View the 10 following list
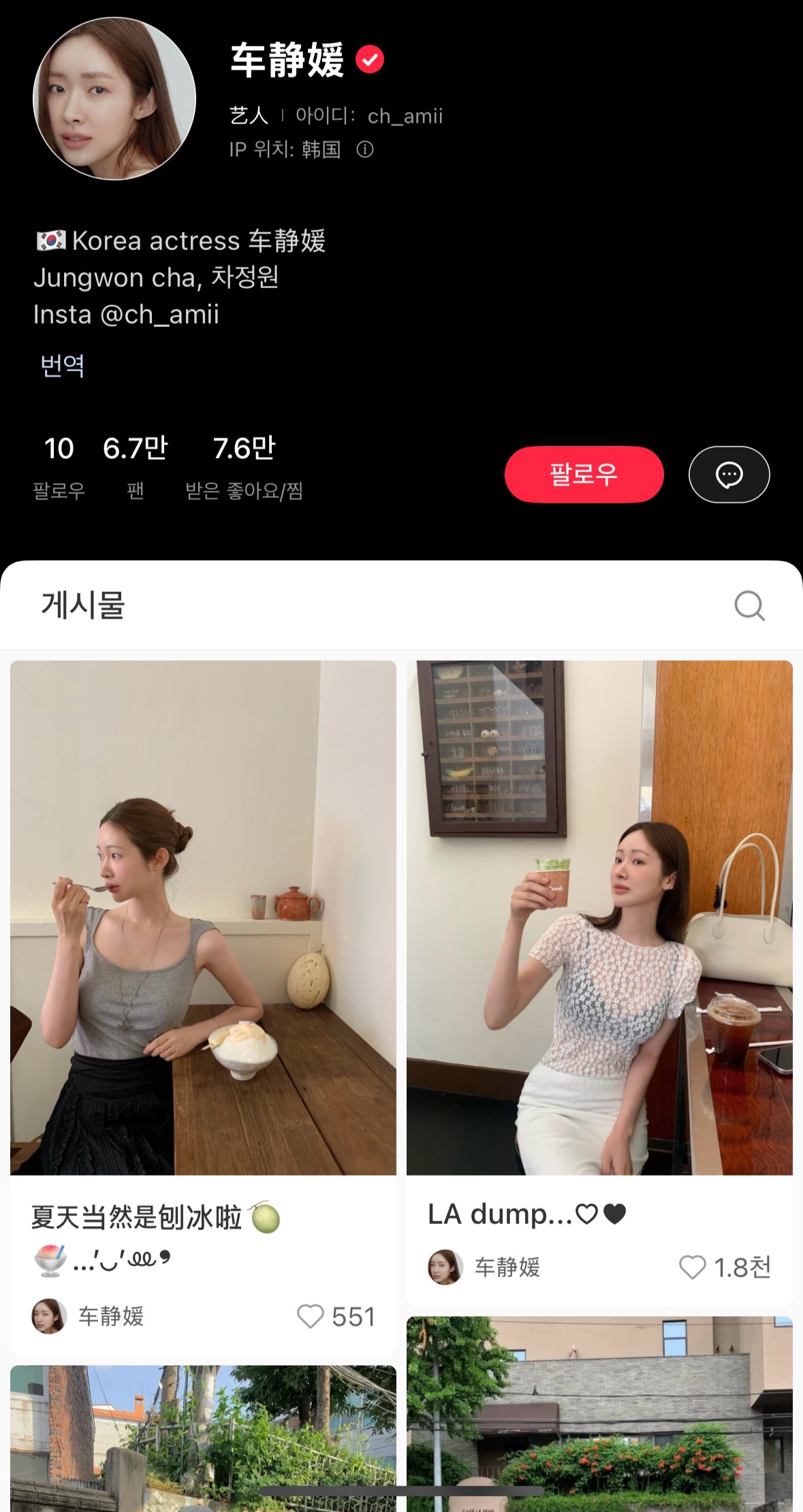 pos(59,464)
